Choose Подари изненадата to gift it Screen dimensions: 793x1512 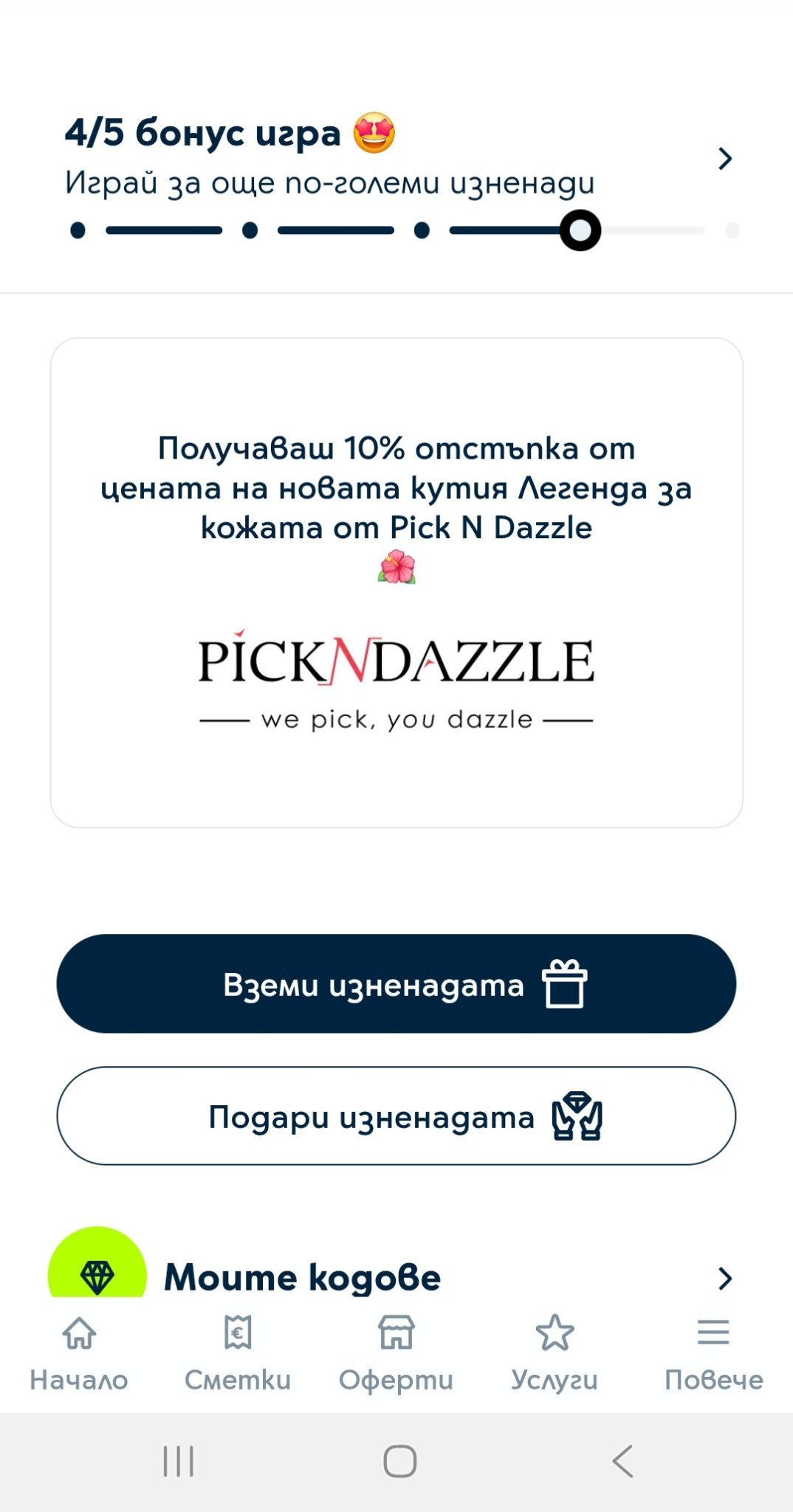(x=396, y=1116)
